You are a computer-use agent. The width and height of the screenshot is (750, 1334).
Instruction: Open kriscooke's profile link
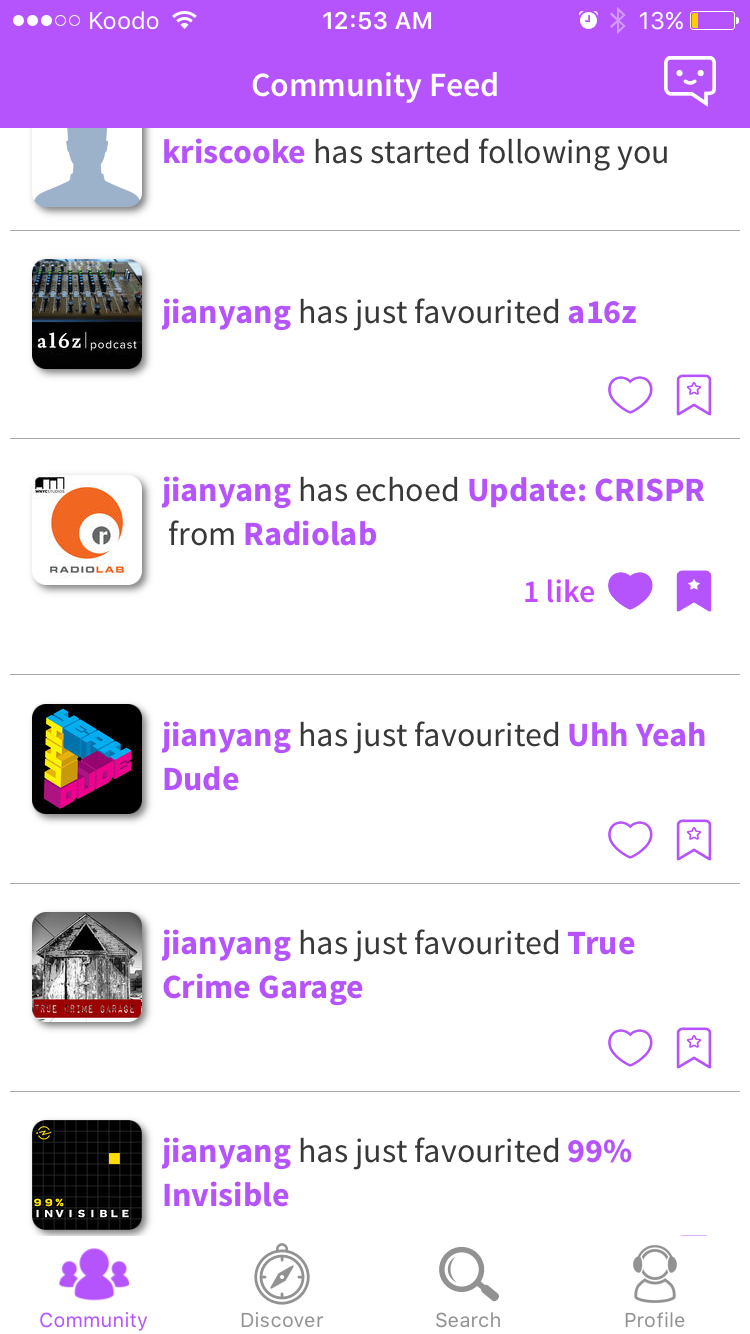coord(234,153)
